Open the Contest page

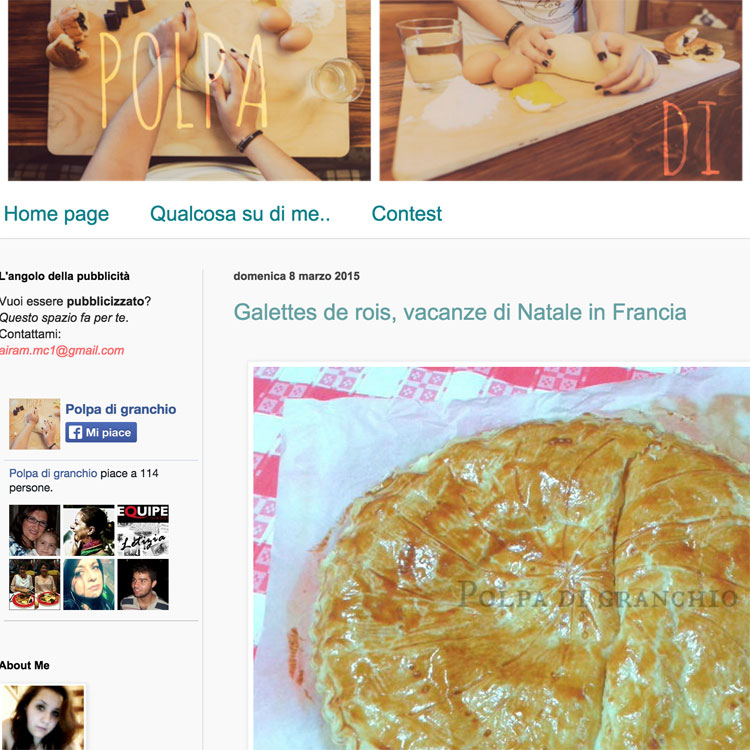tap(406, 214)
